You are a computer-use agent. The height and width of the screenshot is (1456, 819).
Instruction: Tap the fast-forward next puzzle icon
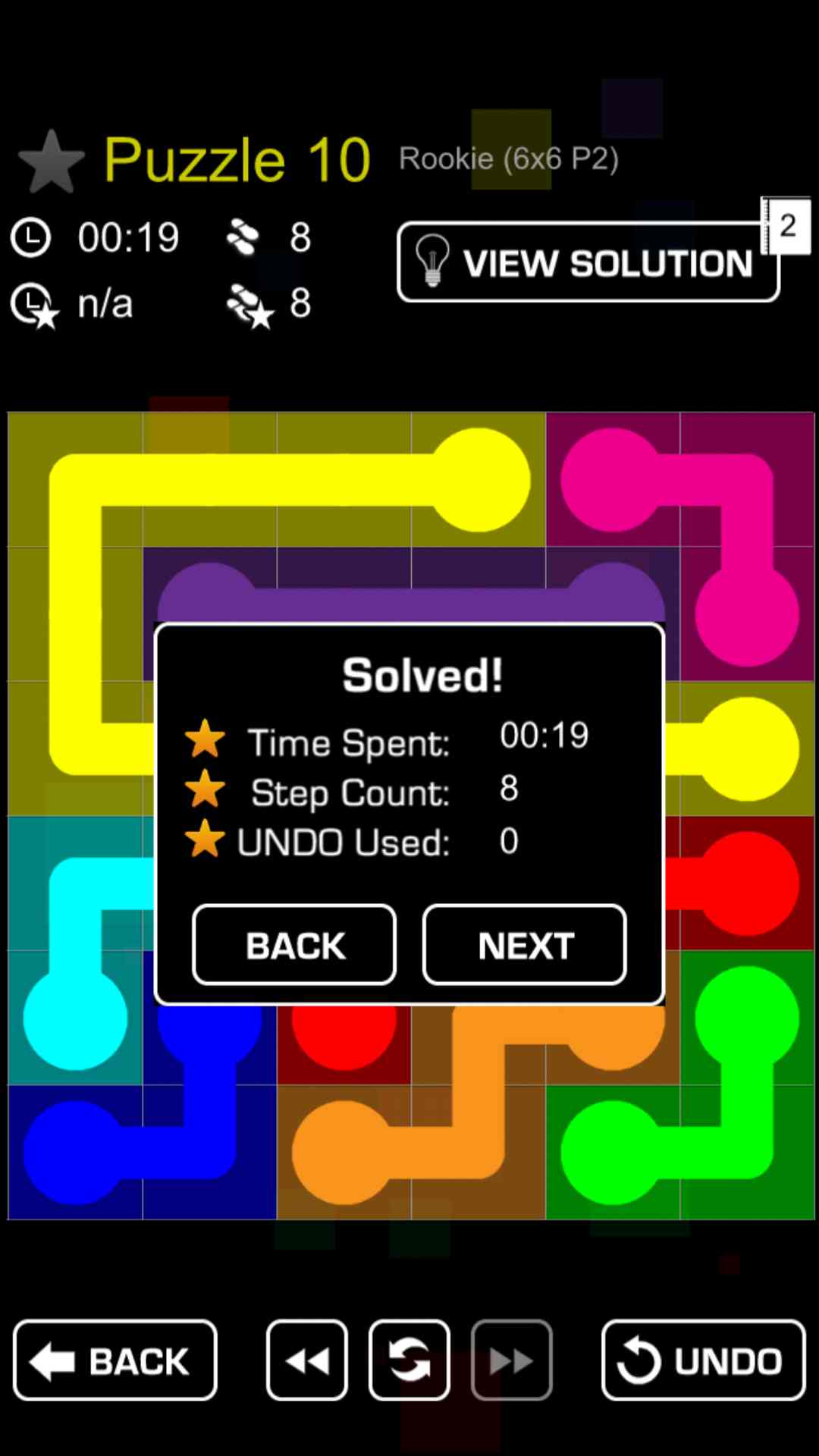(511, 1360)
